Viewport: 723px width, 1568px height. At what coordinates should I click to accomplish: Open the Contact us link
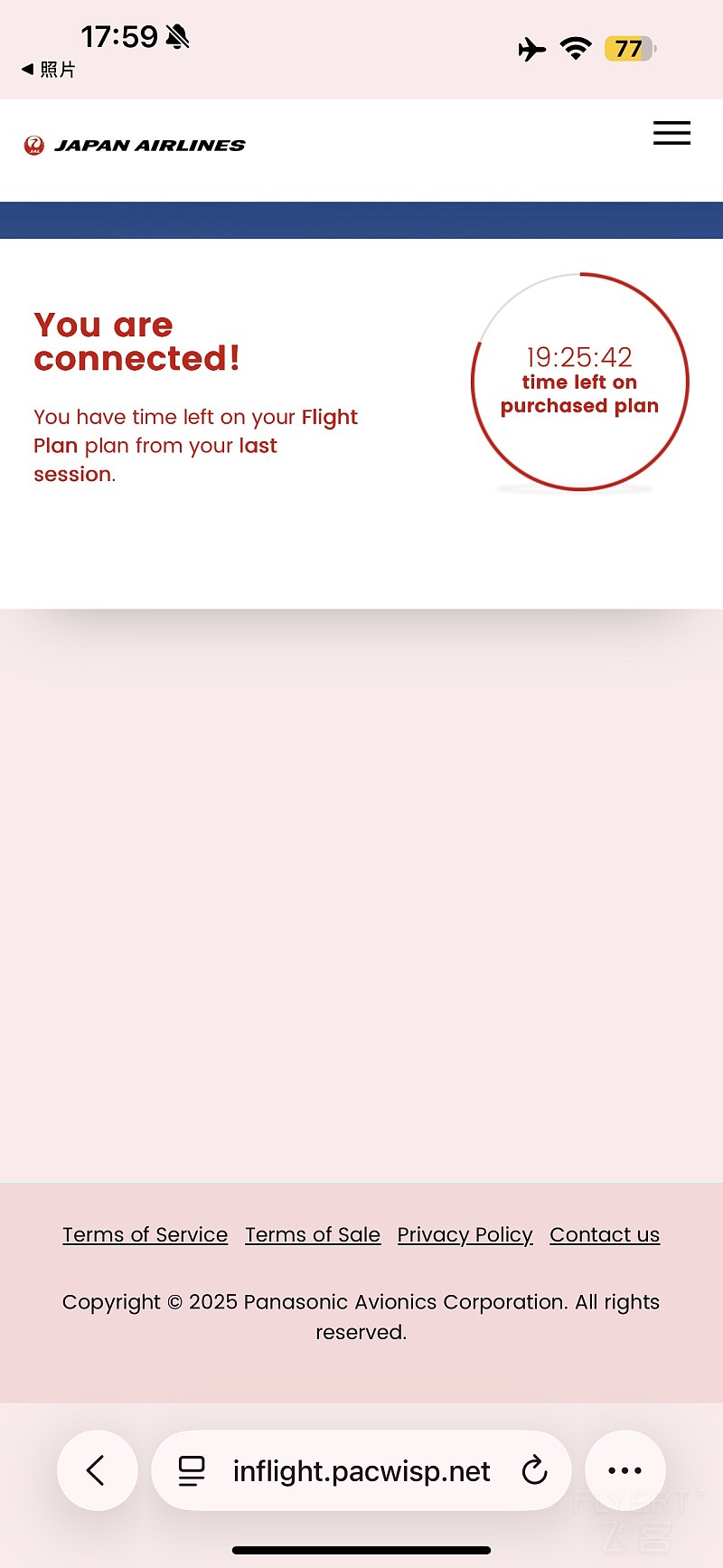pyautogui.click(x=605, y=1234)
